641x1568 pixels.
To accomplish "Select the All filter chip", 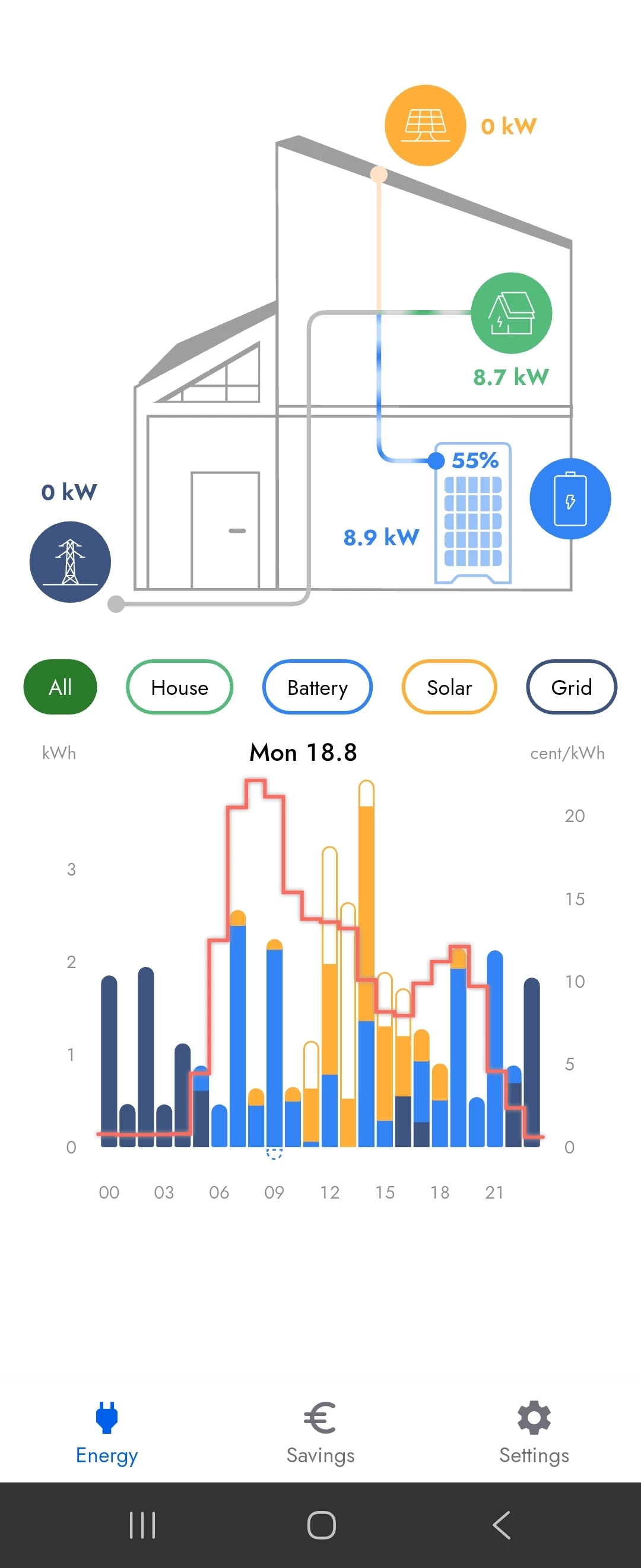I will point(60,687).
